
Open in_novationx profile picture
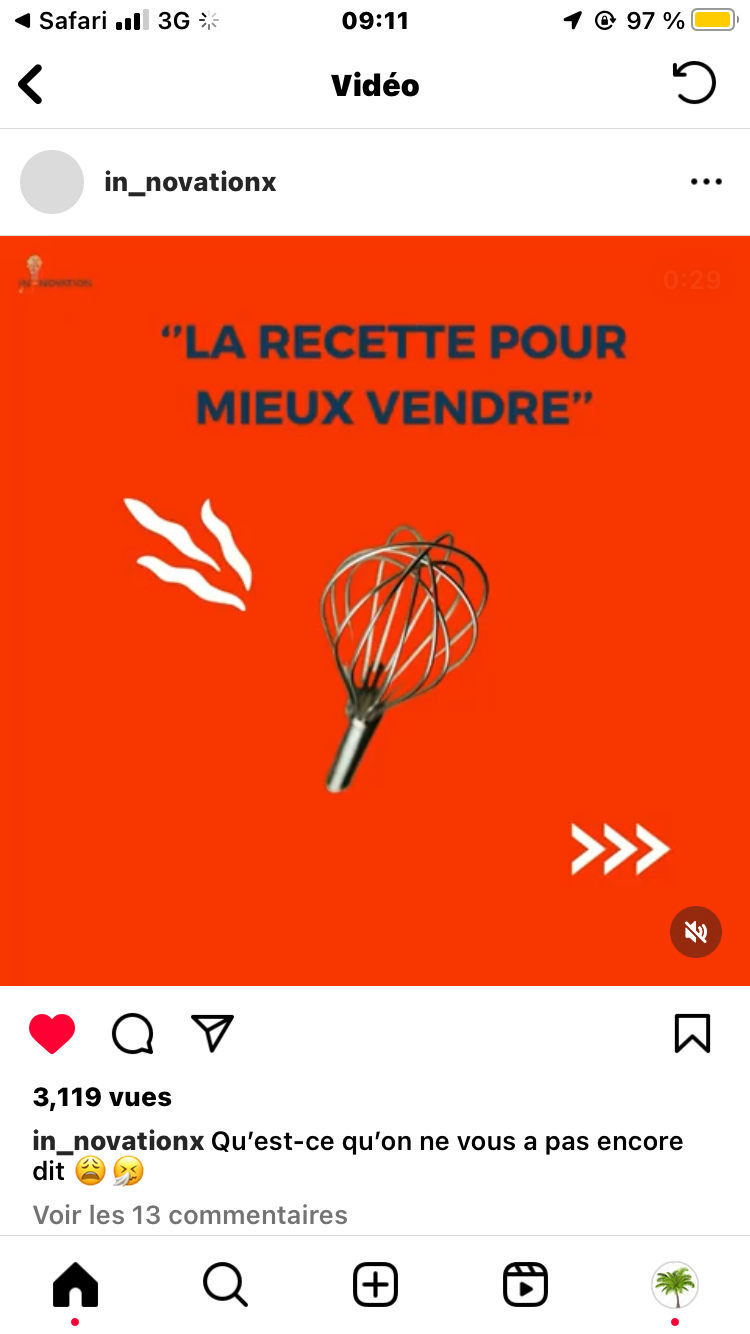[x=52, y=182]
